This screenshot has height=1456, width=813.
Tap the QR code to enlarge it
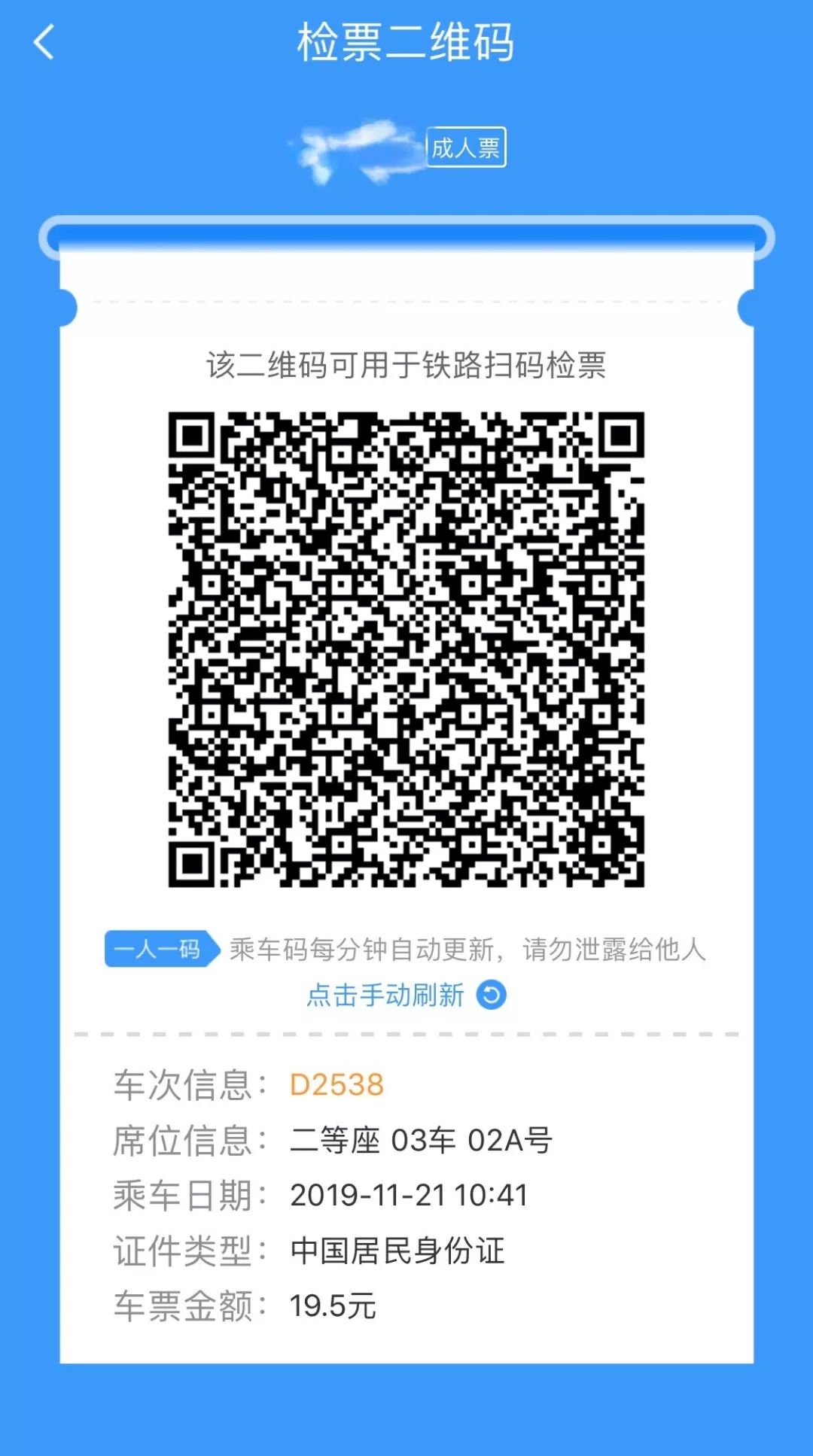point(406,651)
